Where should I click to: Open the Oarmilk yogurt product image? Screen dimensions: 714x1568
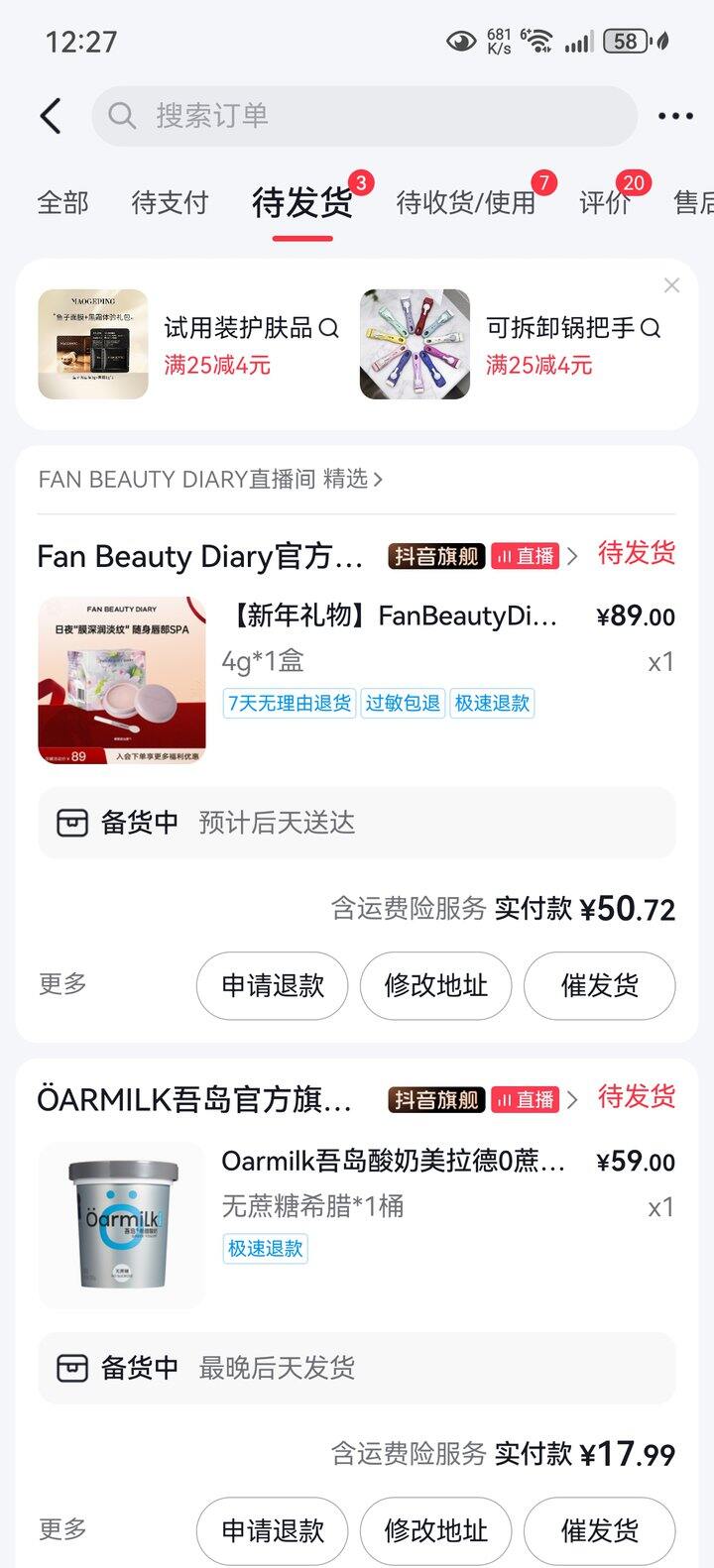[x=122, y=1225]
